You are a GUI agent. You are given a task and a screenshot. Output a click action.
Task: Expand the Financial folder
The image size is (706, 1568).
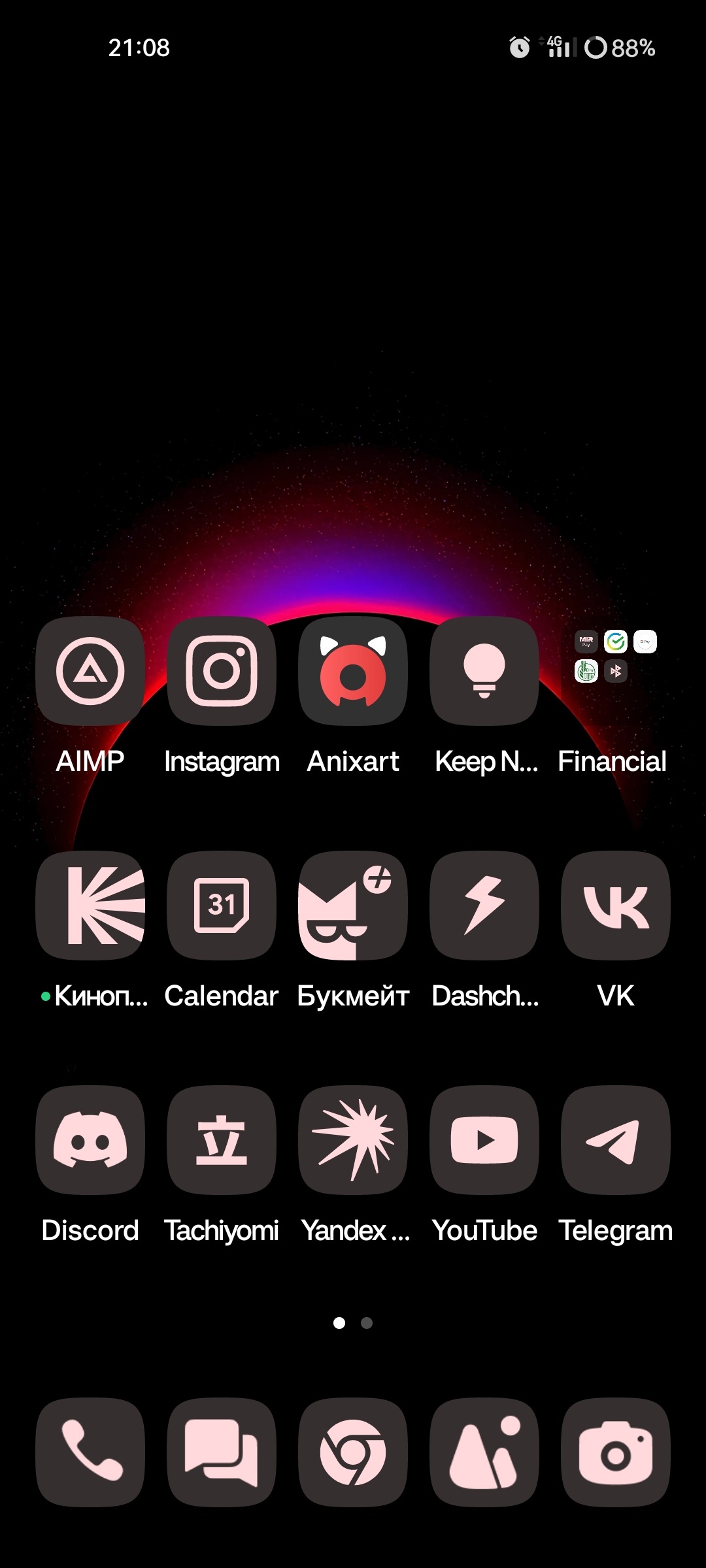pos(615,658)
